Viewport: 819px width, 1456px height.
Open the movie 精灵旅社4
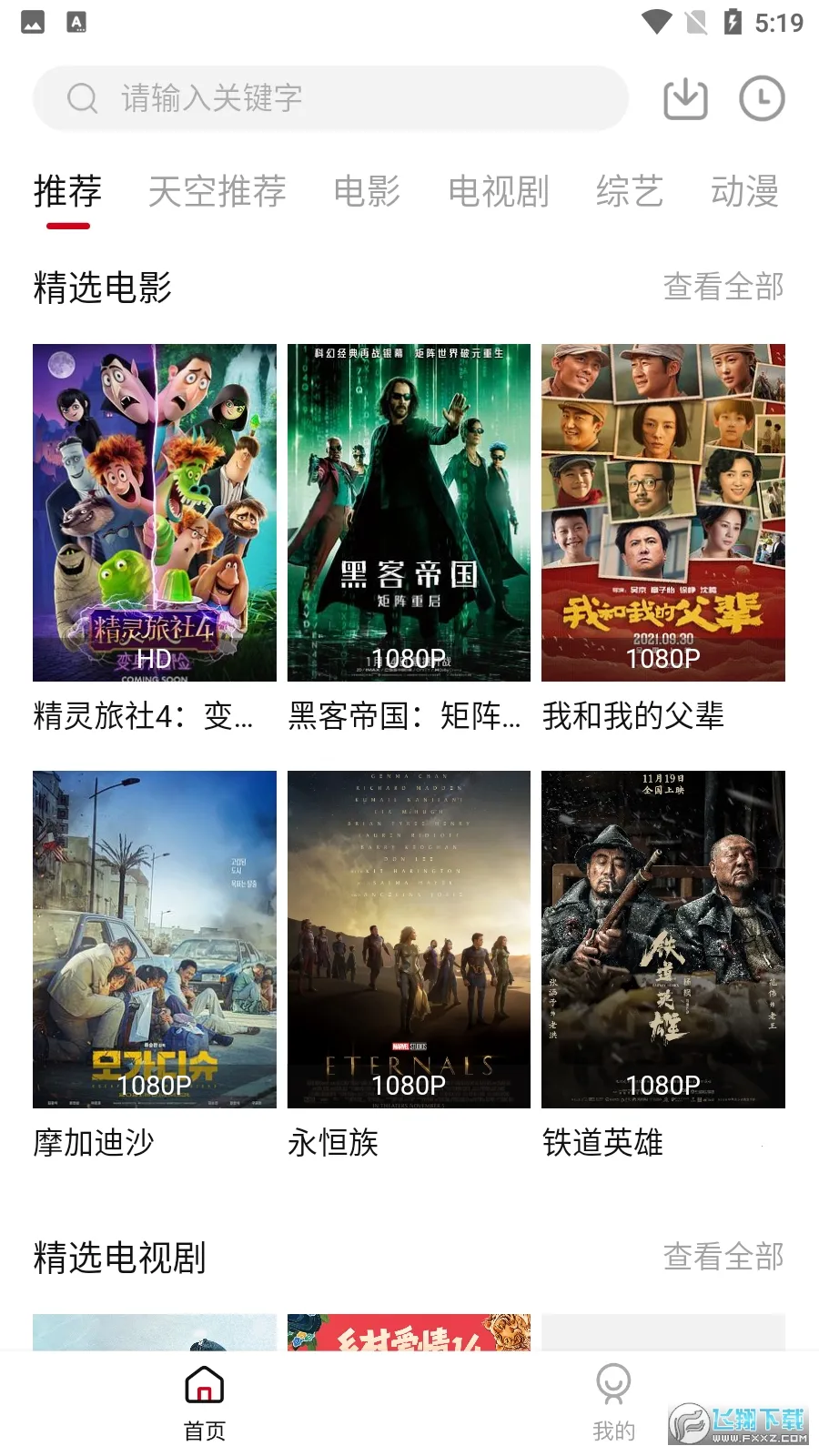(155, 512)
